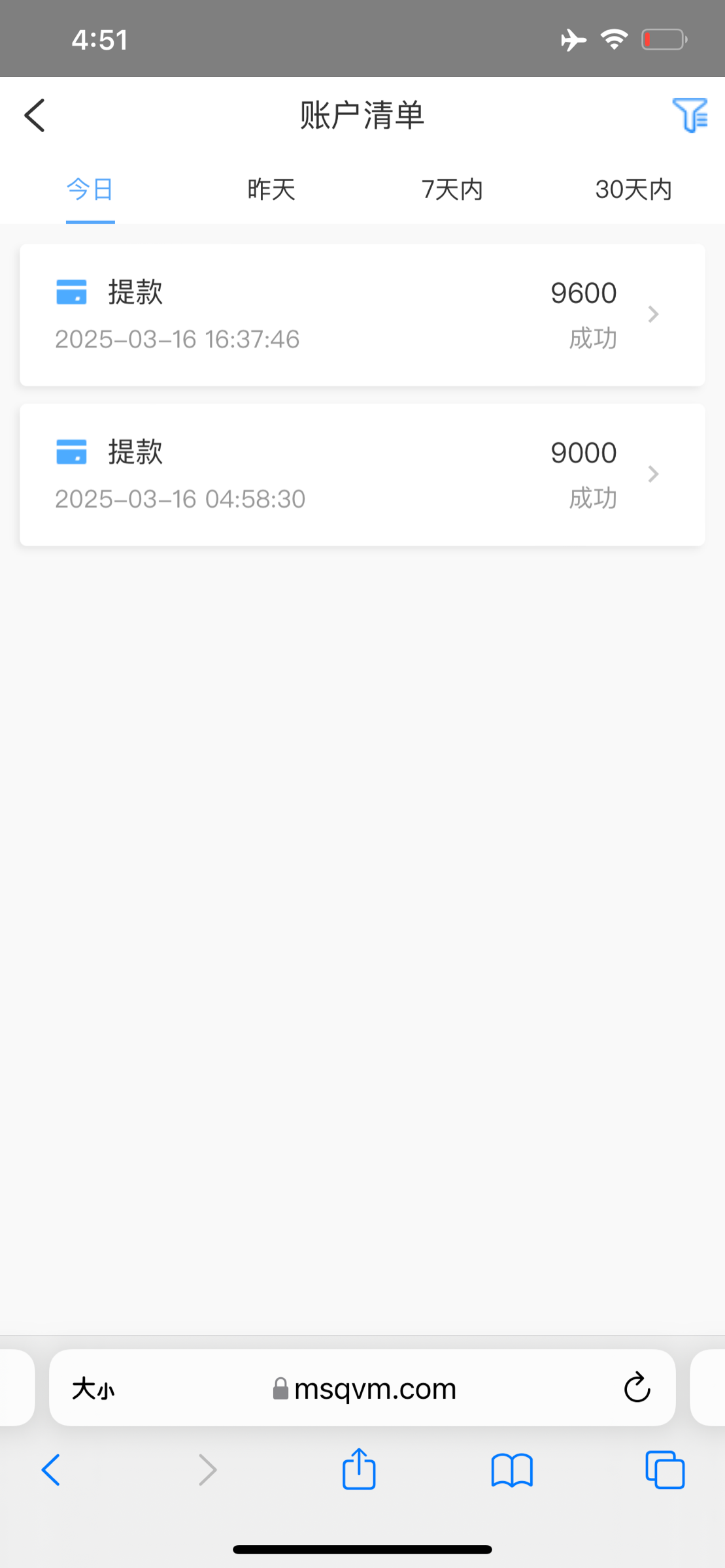This screenshot has height=1568, width=725.
Task: Go back from the 账户清单 page
Action: tap(35, 116)
